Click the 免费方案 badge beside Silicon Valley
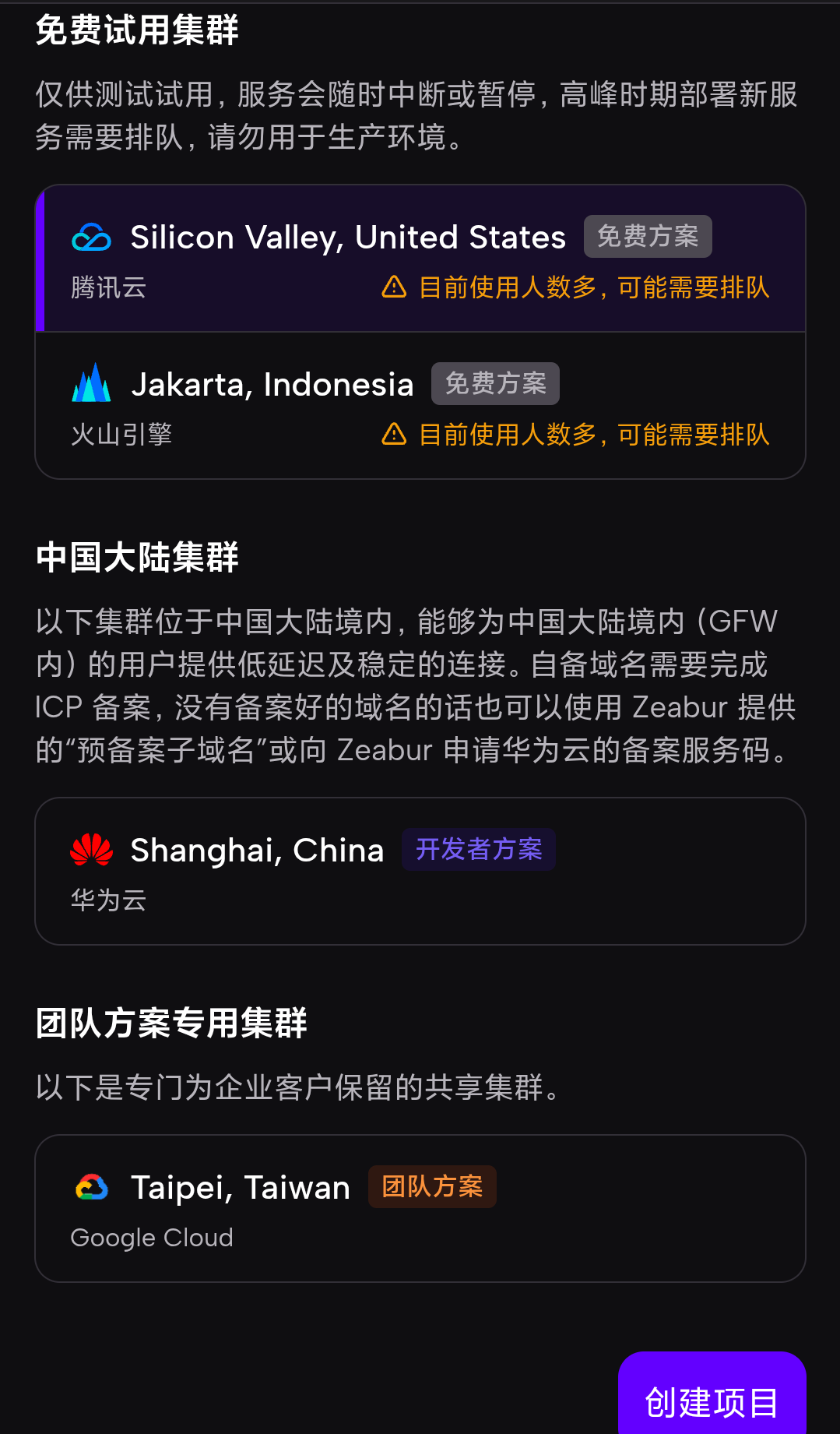 tap(647, 235)
